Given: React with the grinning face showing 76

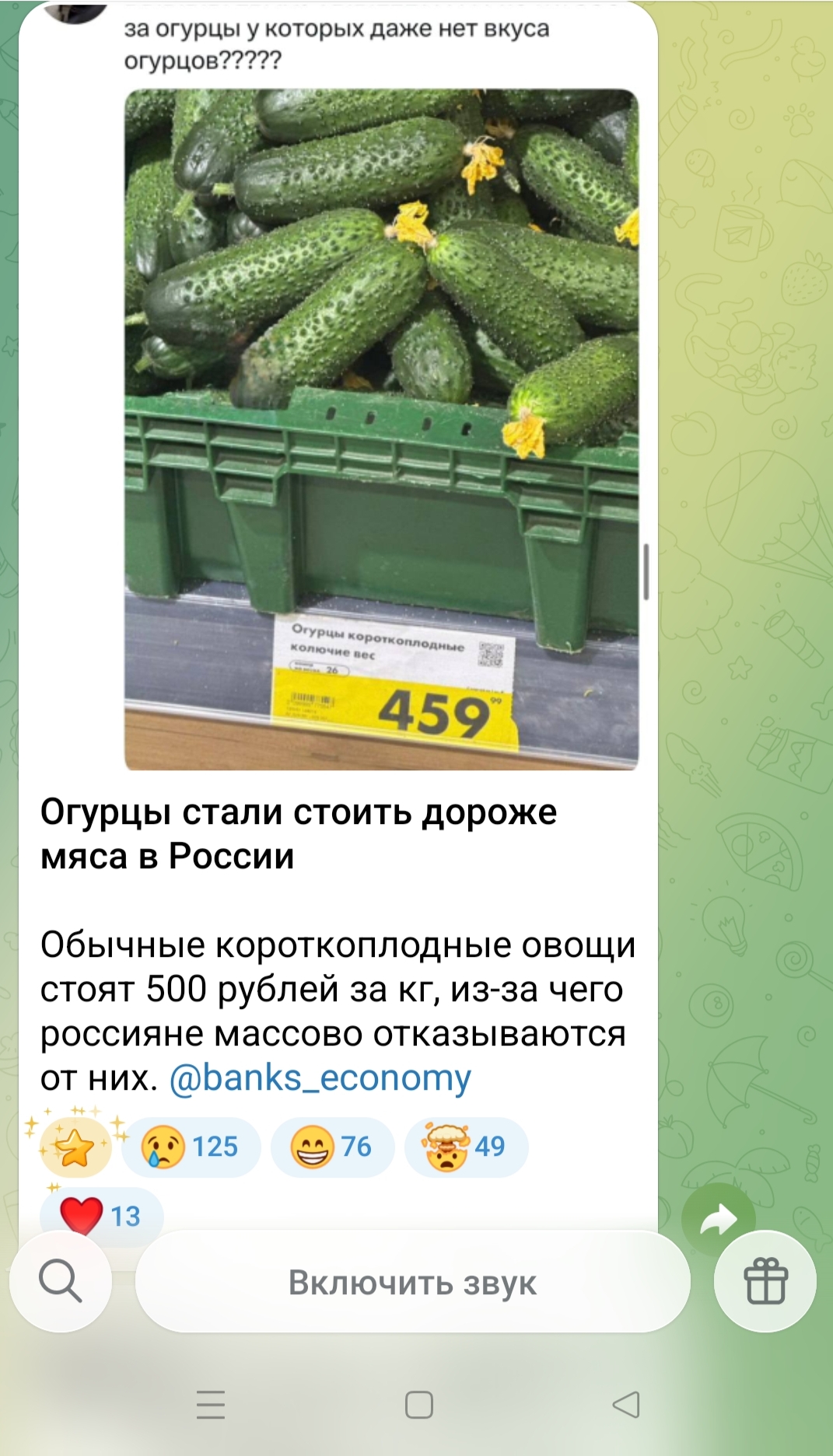Looking at the screenshot, I should click(x=332, y=1147).
